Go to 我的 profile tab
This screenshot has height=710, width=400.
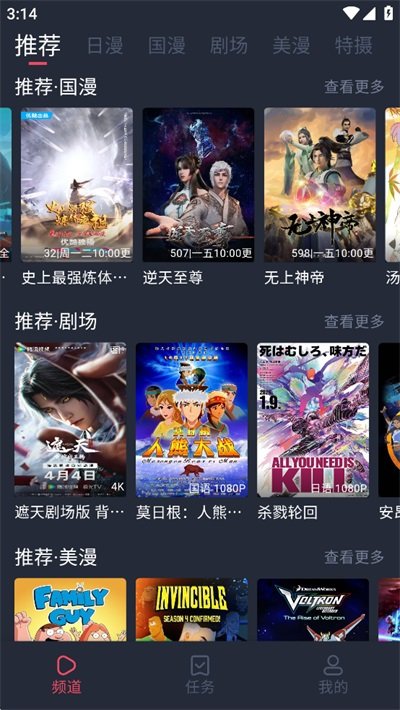[333, 675]
